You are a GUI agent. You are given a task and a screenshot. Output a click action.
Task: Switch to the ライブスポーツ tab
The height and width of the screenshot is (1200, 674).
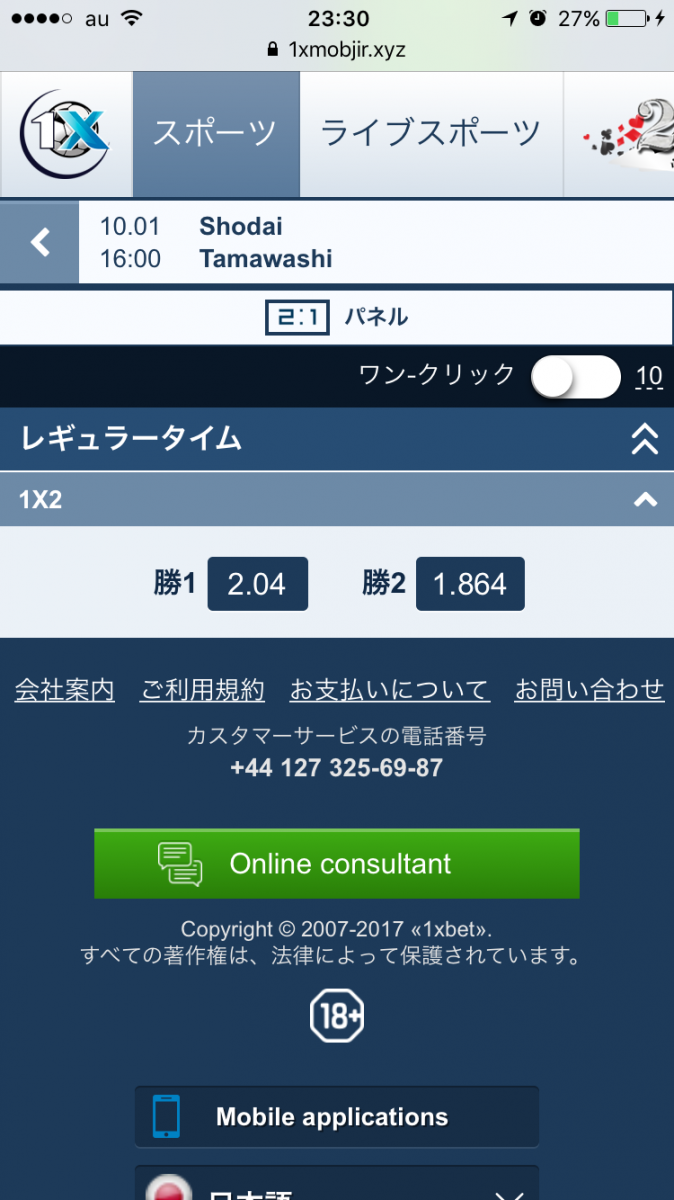tap(430, 134)
